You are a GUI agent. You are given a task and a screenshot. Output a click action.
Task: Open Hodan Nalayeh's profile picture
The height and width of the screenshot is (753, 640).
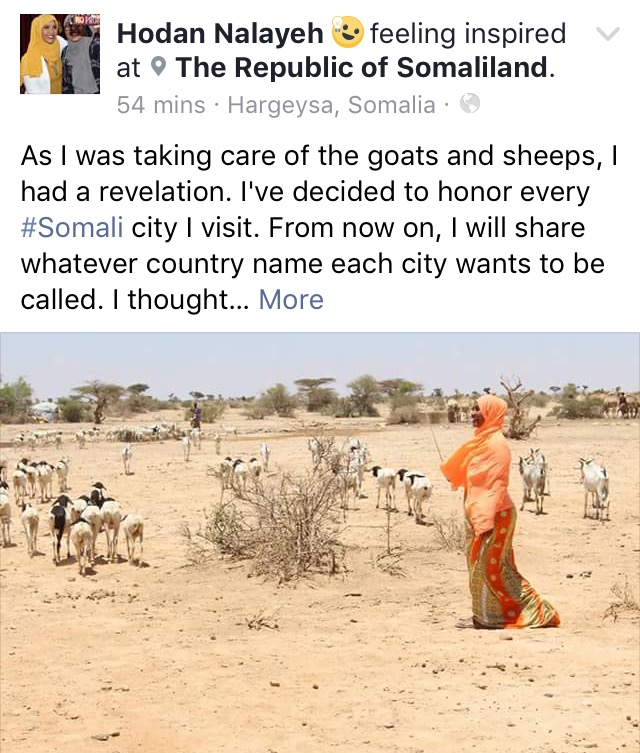[60, 54]
